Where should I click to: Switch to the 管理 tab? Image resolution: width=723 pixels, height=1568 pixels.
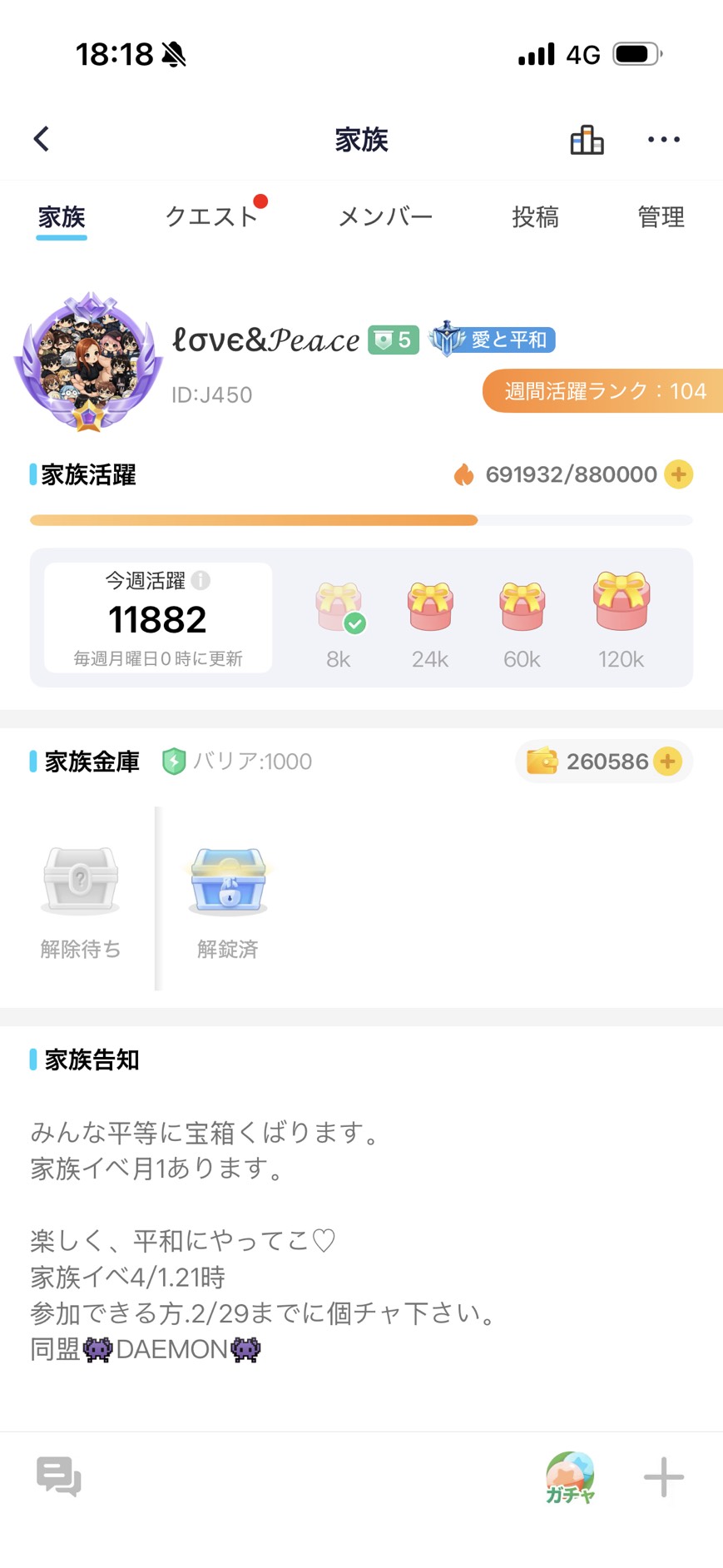661,216
